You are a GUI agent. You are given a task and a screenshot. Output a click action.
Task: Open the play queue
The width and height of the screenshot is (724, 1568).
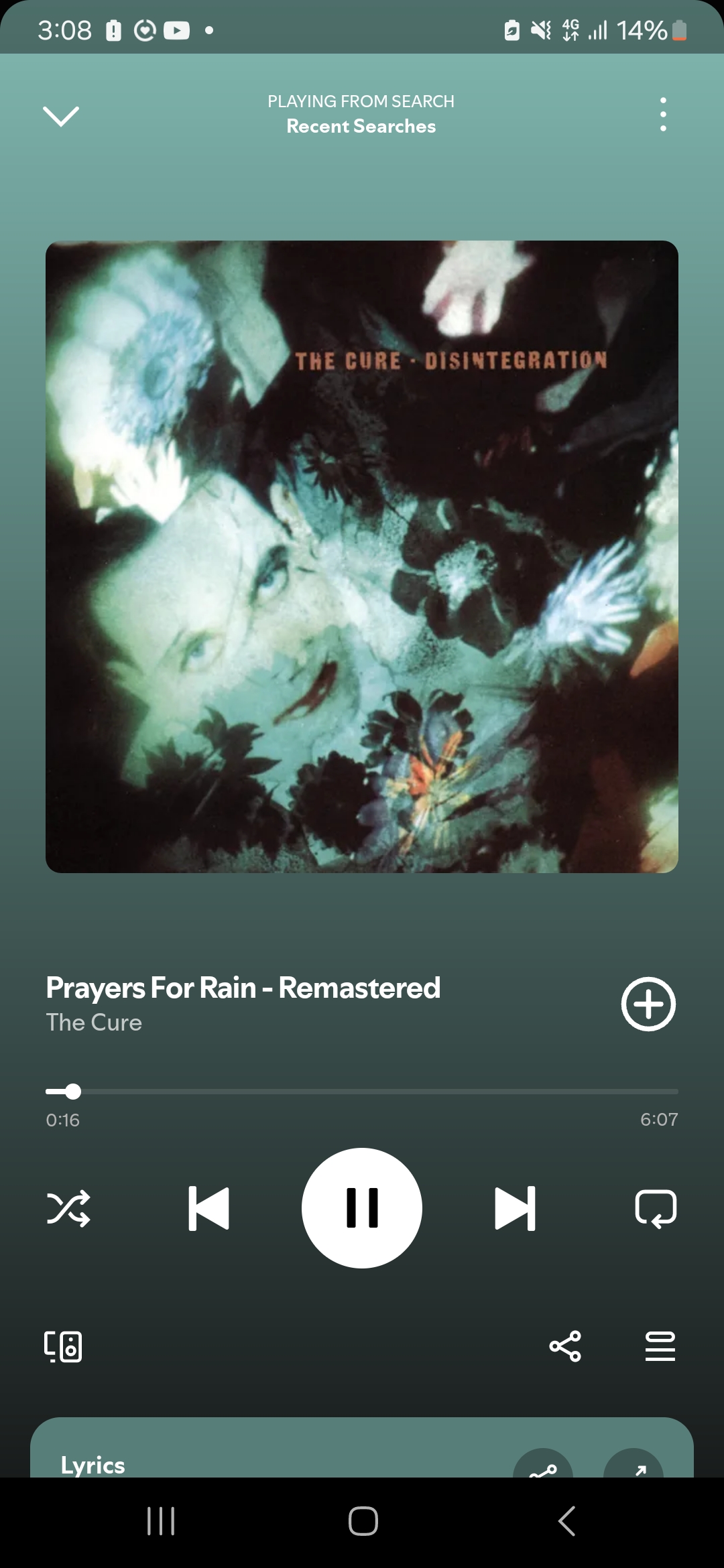click(660, 1346)
